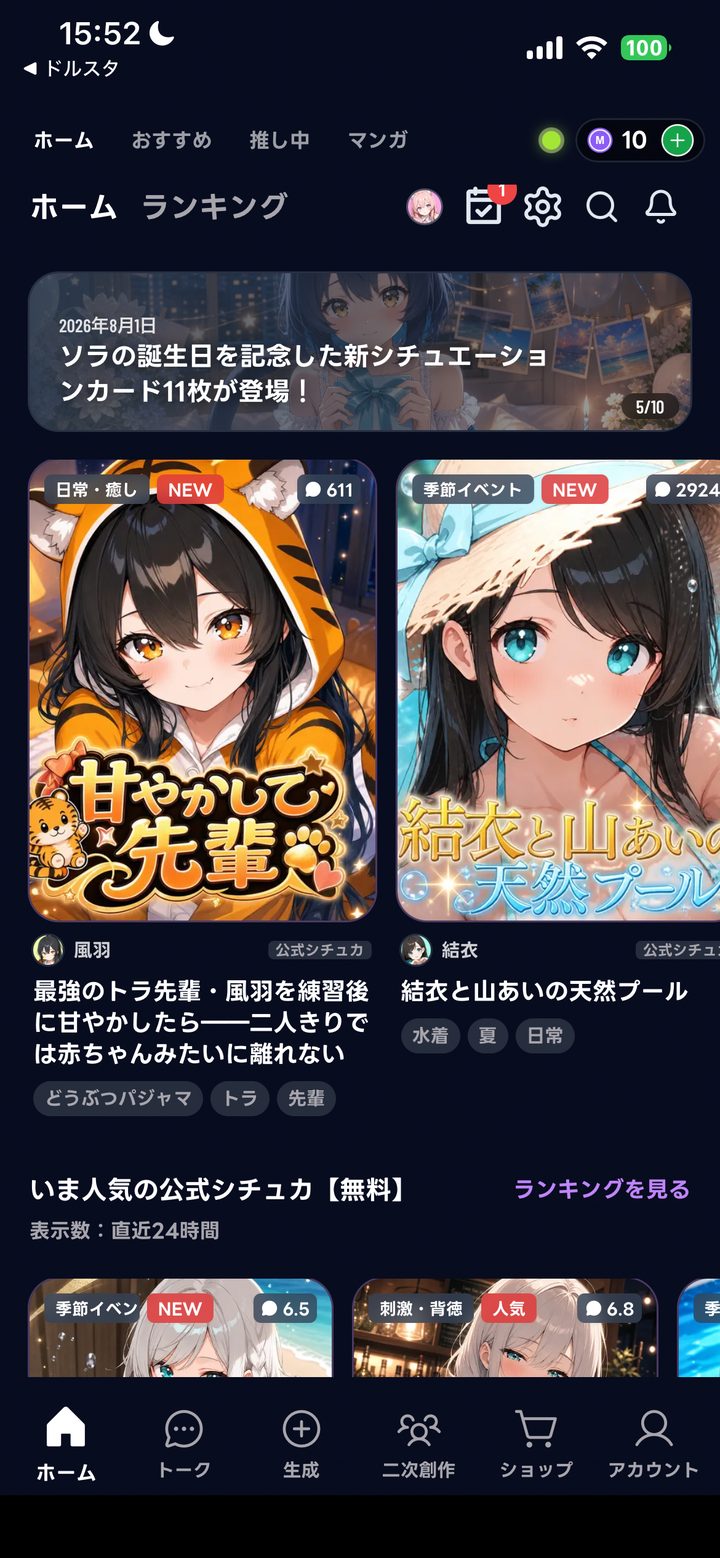The height and width of the screenshot is (1558, 720).
Task: Select the 水着 tag chip
Action: pos(430,1036)
